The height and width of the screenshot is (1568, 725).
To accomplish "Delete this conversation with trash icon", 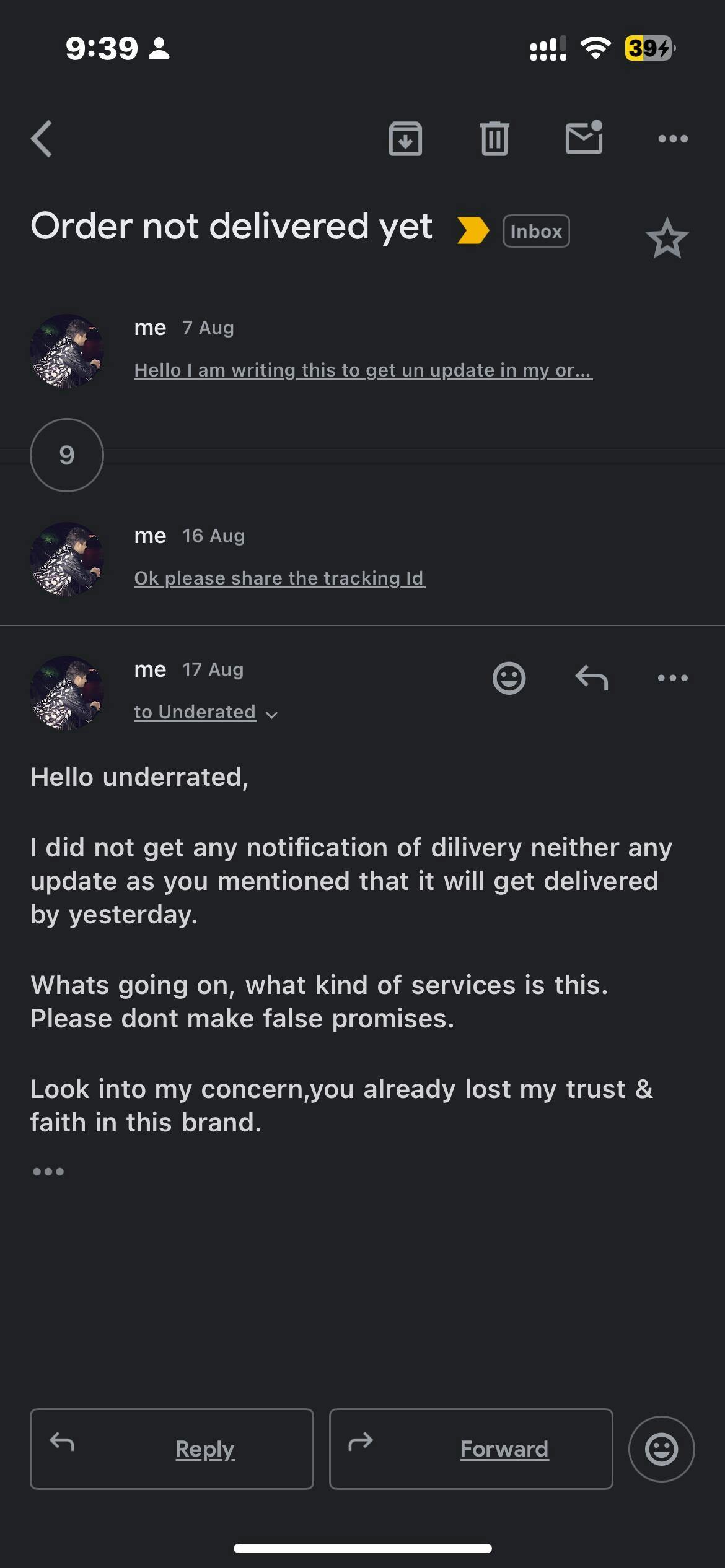I will click(494, 139).
